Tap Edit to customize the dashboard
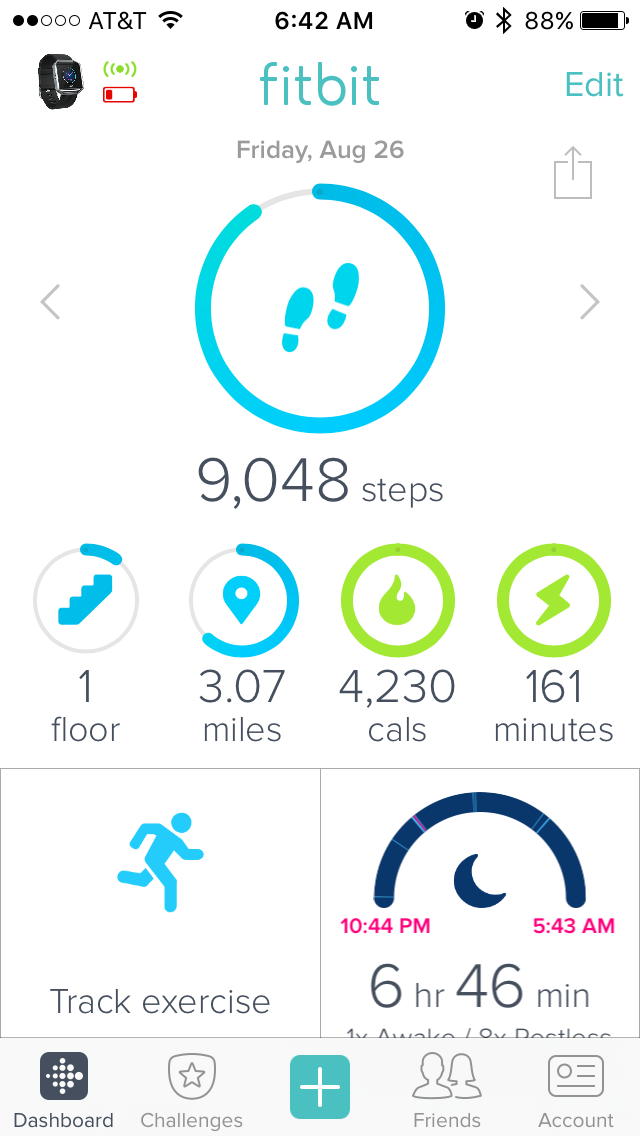The image size is (640, 1136). tap(593, 84)
